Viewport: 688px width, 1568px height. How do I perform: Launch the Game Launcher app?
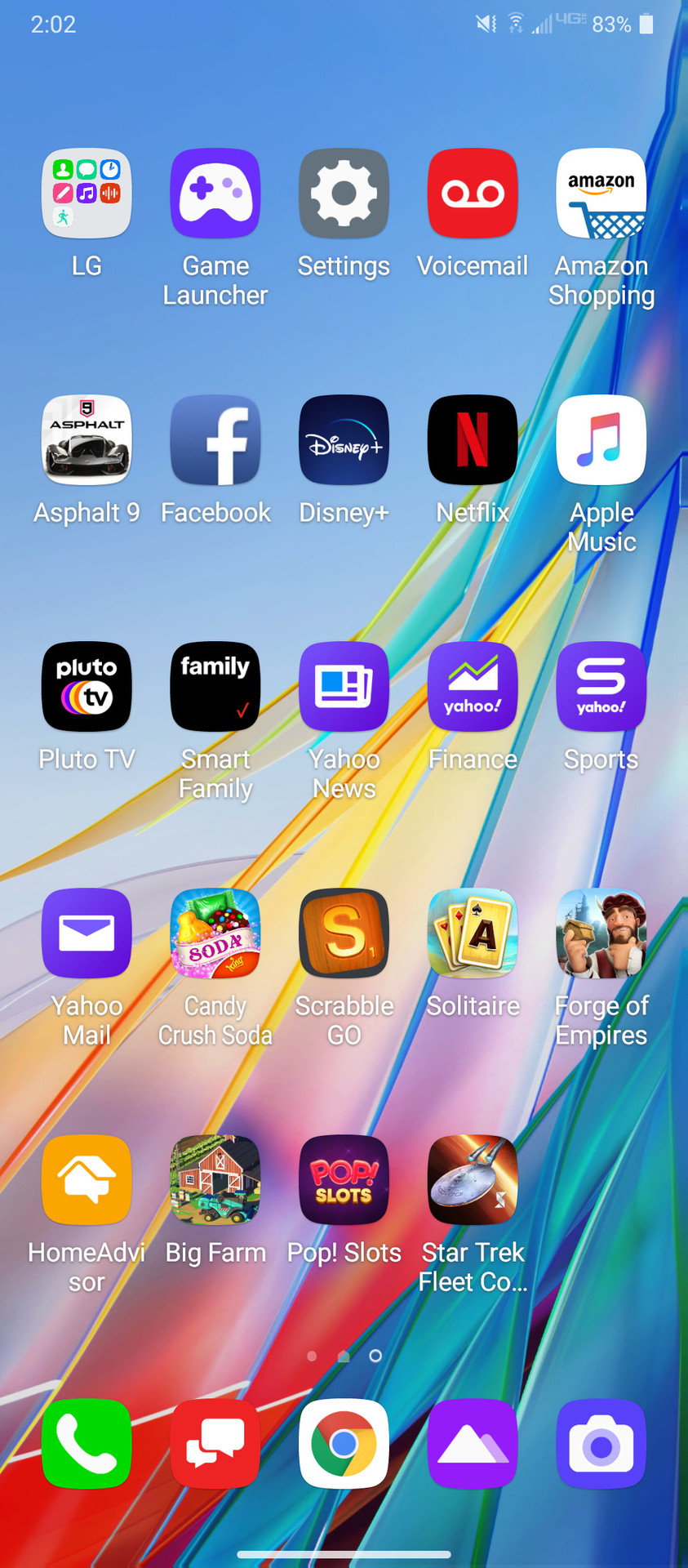tap(215, 194)
